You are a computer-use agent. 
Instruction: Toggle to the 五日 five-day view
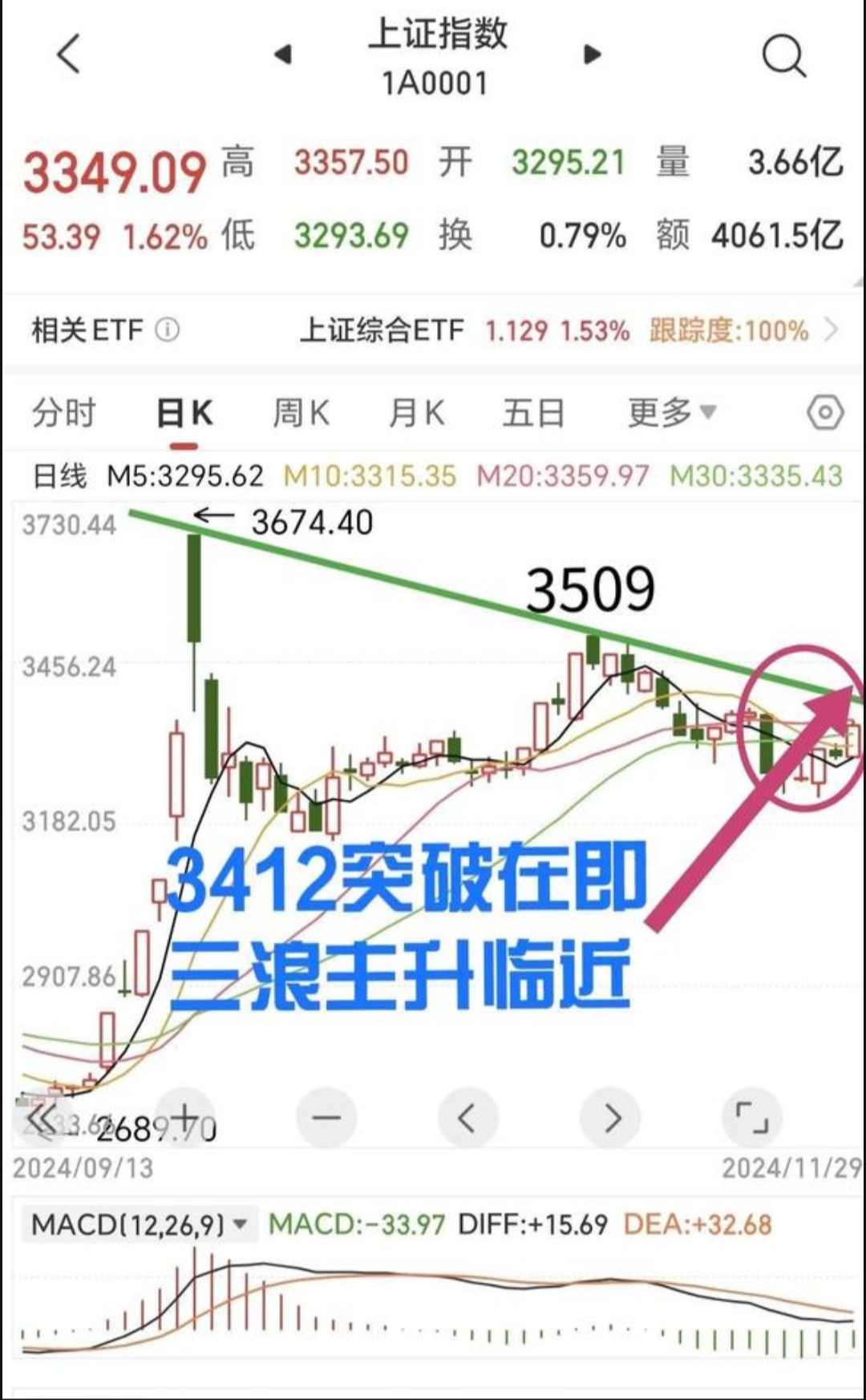[532, 412]
